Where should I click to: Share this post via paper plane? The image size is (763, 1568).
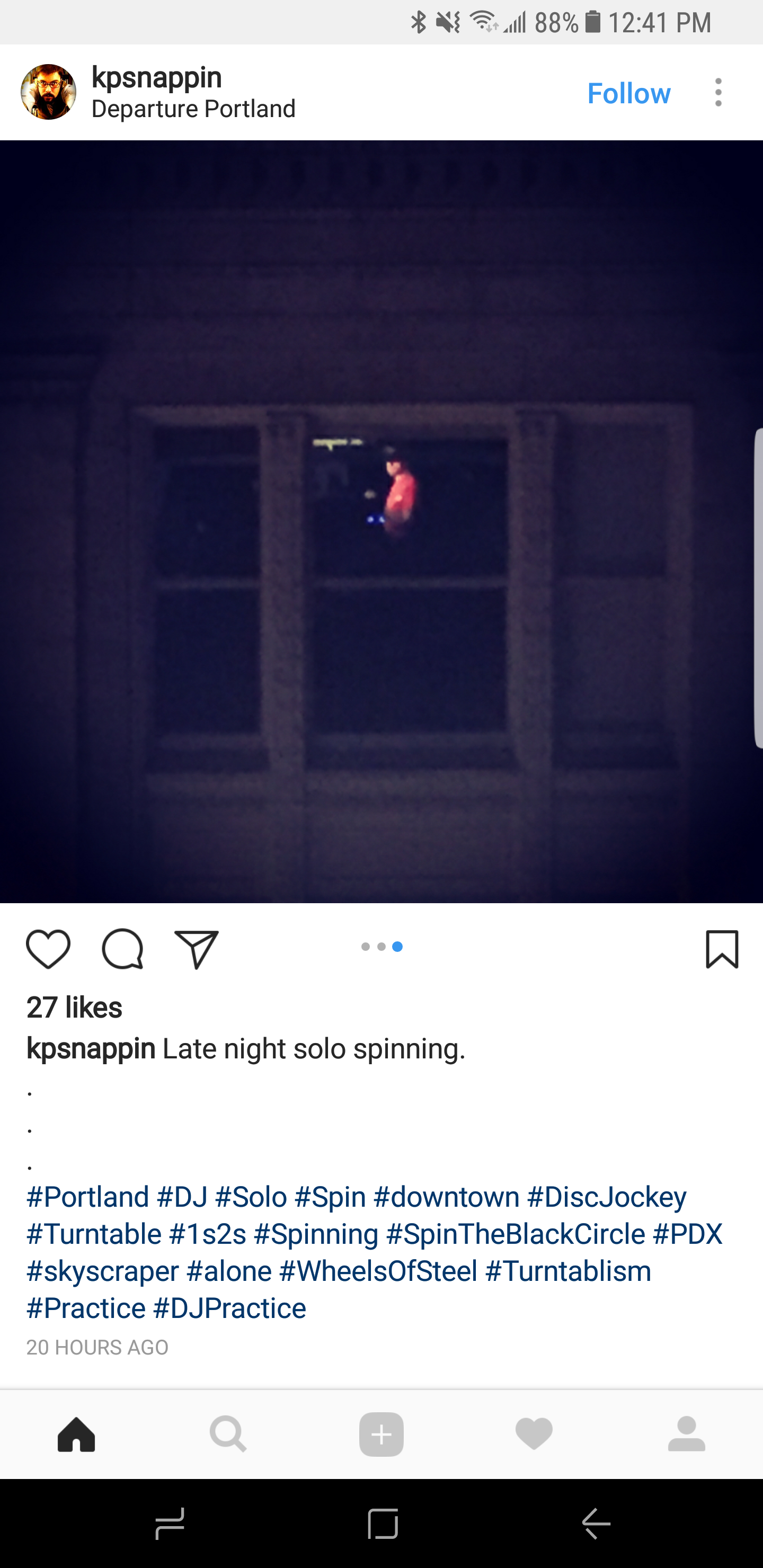click(x=196, y=948)
